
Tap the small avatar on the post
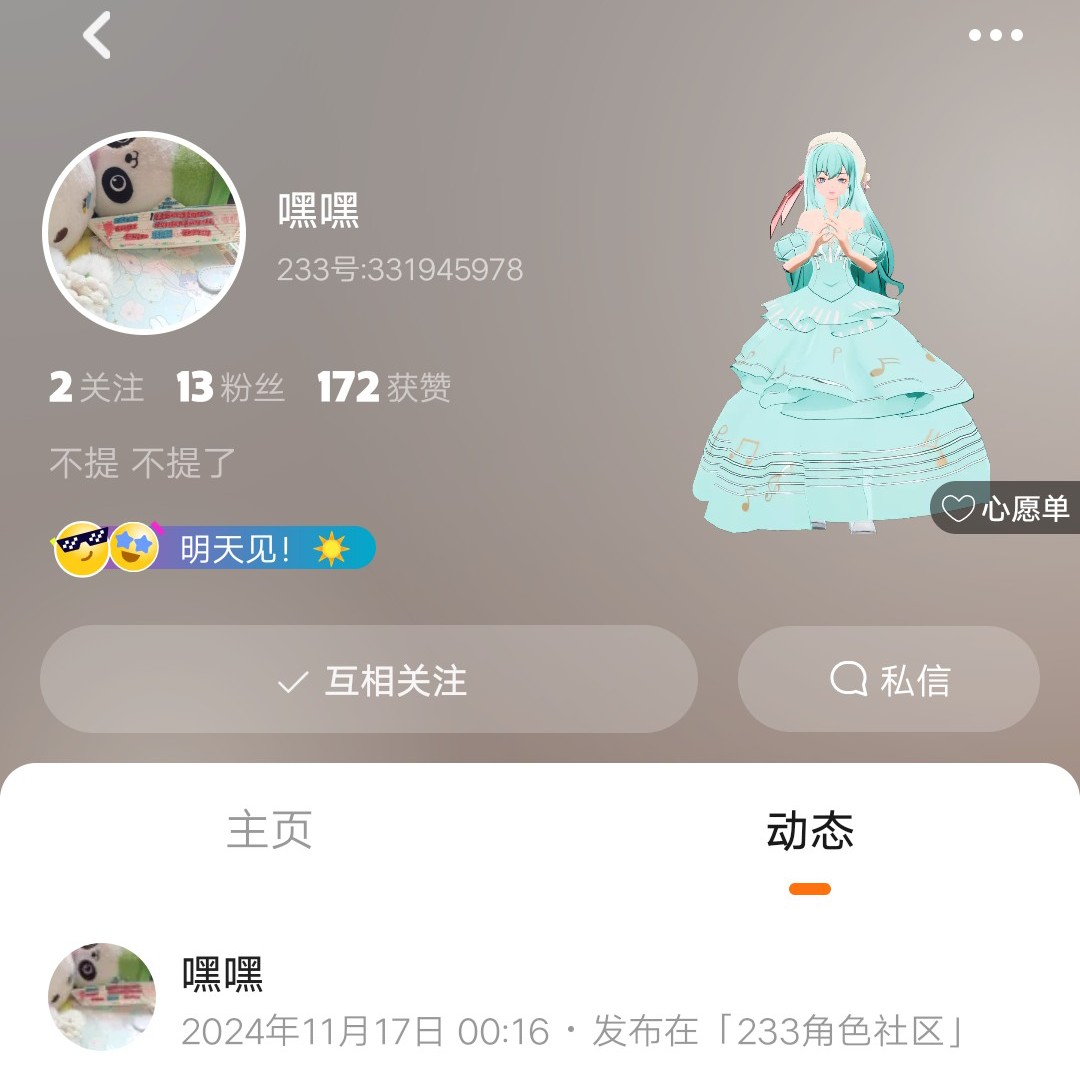(102, 996)
